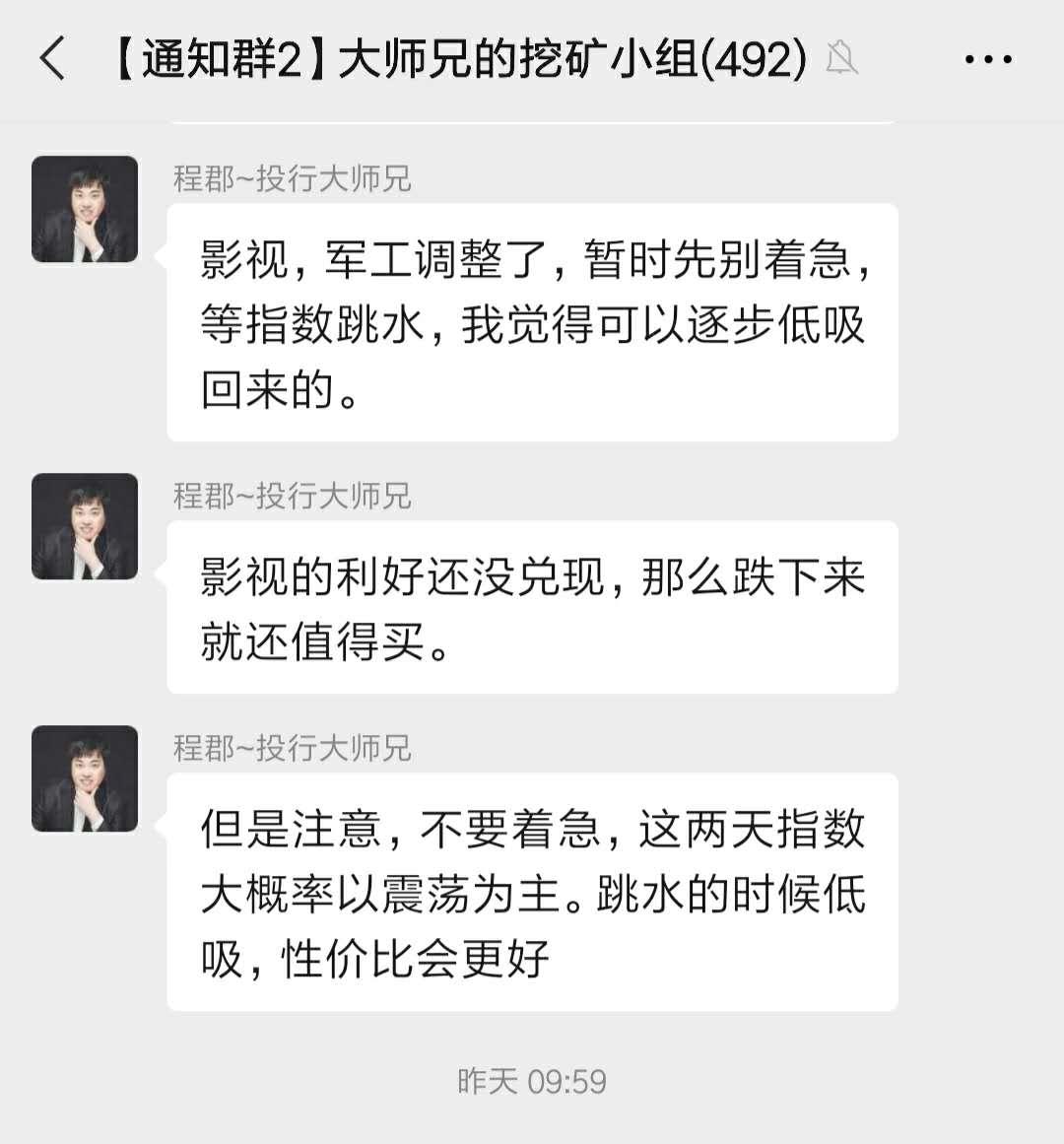Toggle mute notifications for this group
This screenshot has width=1064, height=1144.
pos(842,59)
